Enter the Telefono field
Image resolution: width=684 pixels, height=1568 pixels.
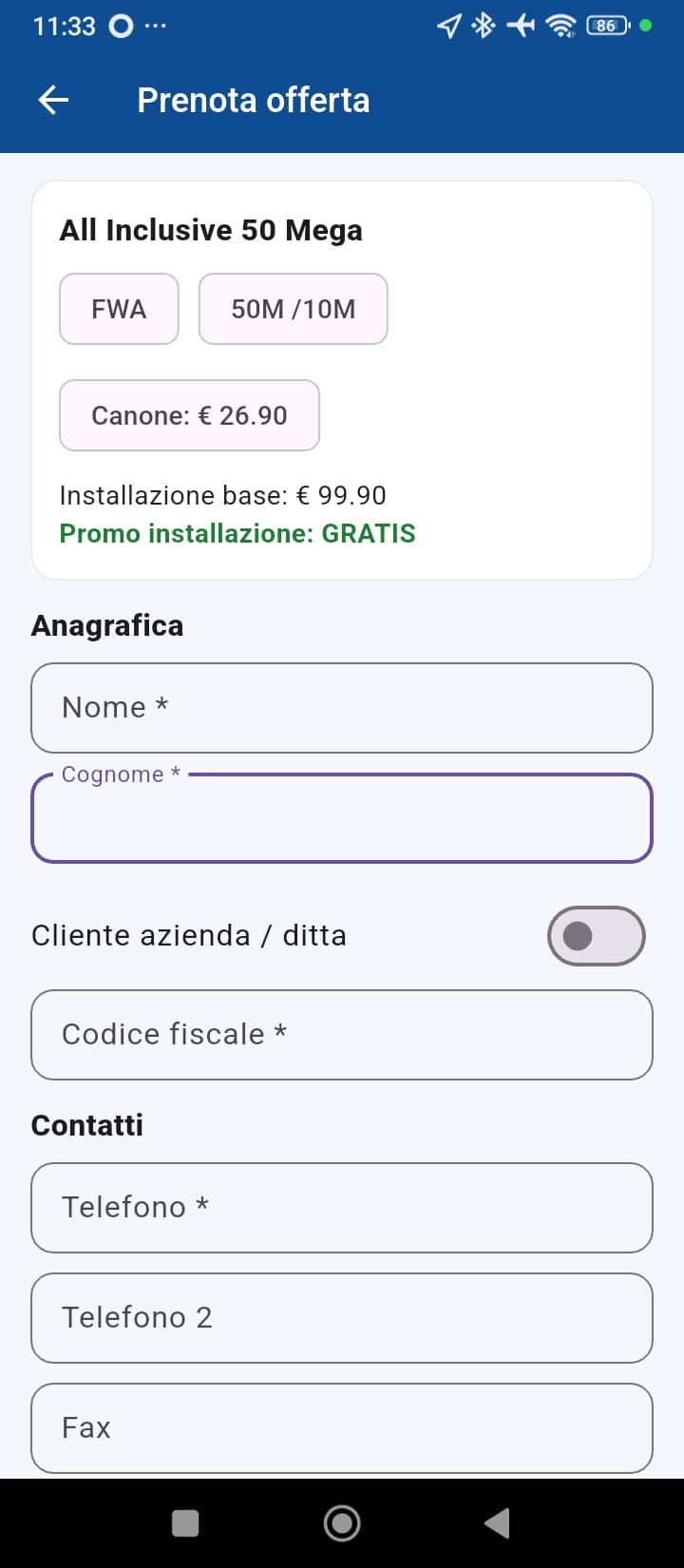342,1208
